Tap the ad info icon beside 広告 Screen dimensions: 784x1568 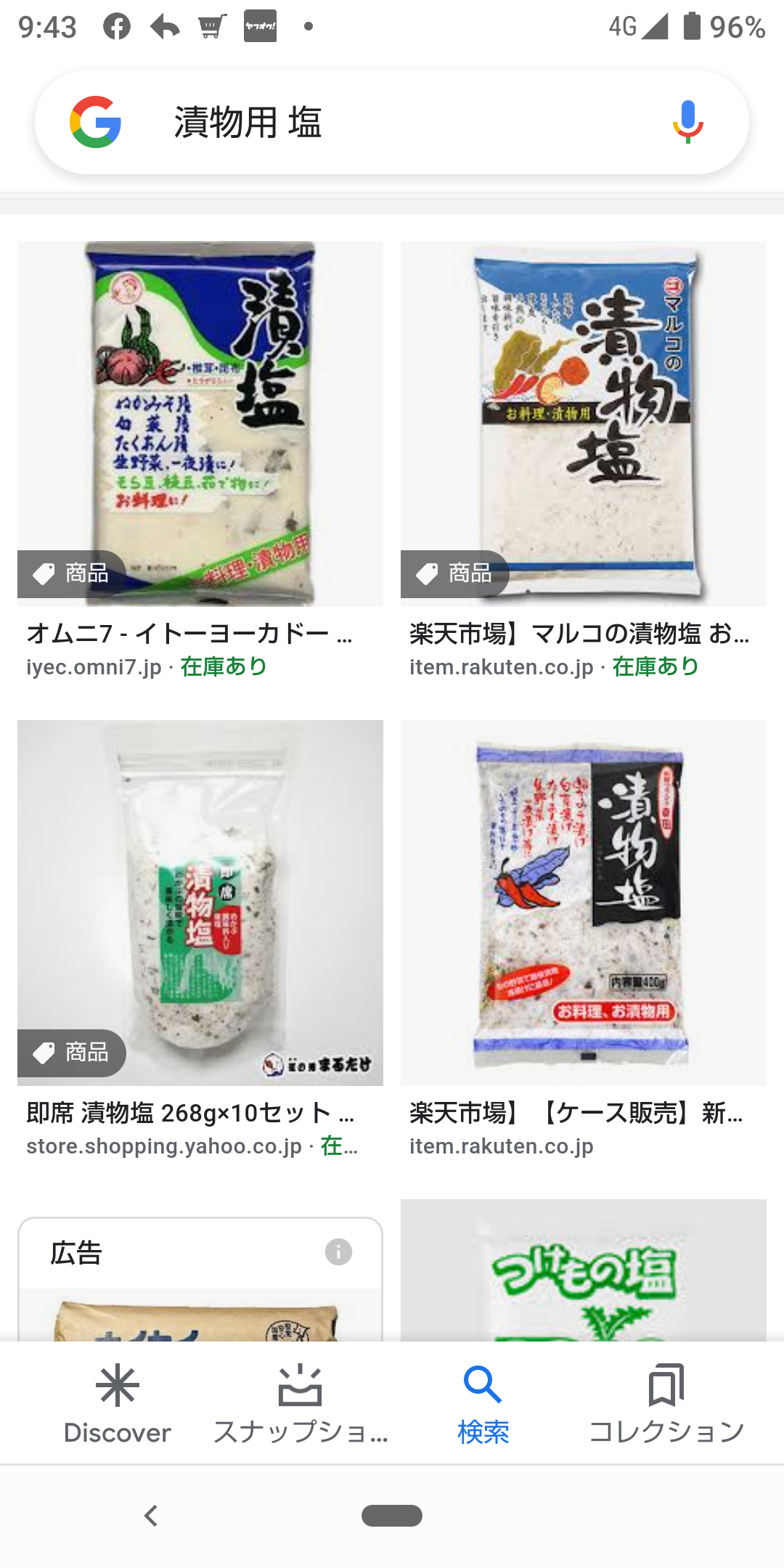pos(338,1251)
